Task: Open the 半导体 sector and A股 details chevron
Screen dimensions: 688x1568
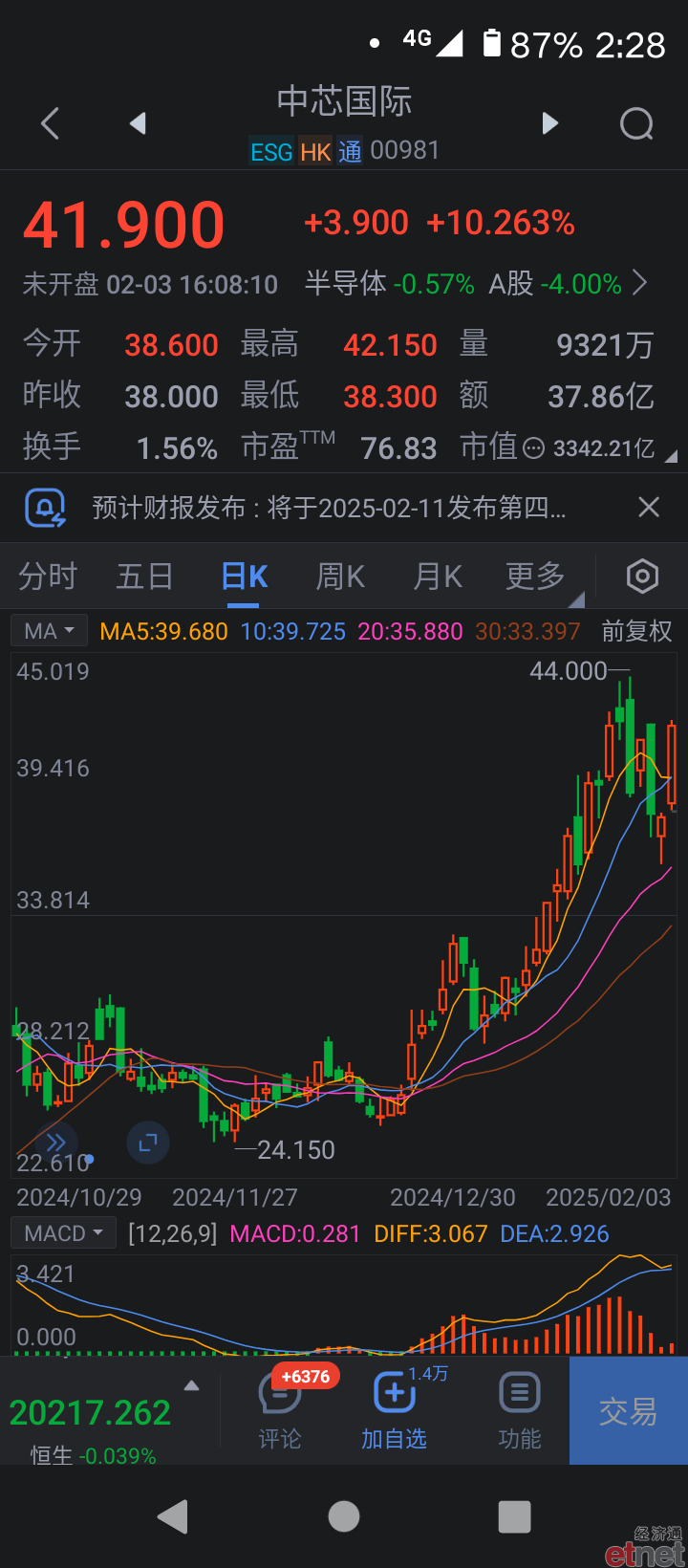Action: coord(640,283)
